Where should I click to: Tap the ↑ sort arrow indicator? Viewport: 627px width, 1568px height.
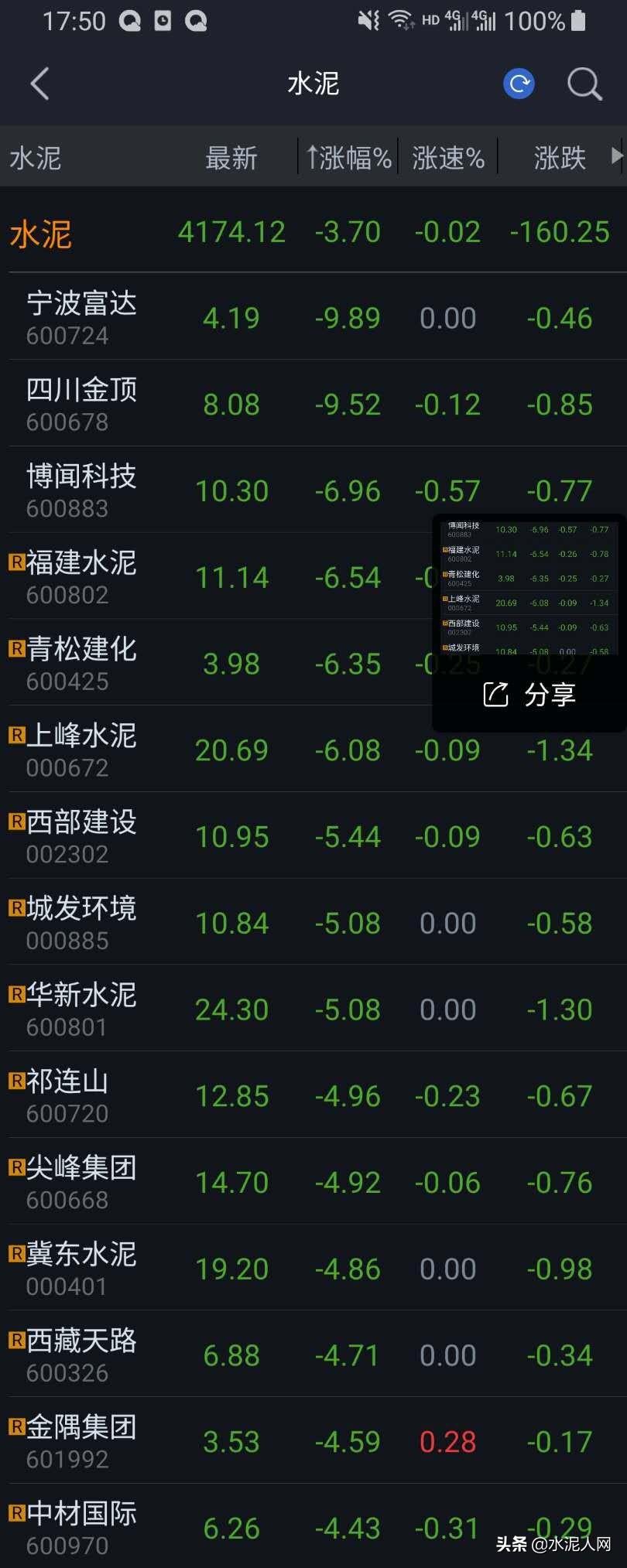coord(311,156)
